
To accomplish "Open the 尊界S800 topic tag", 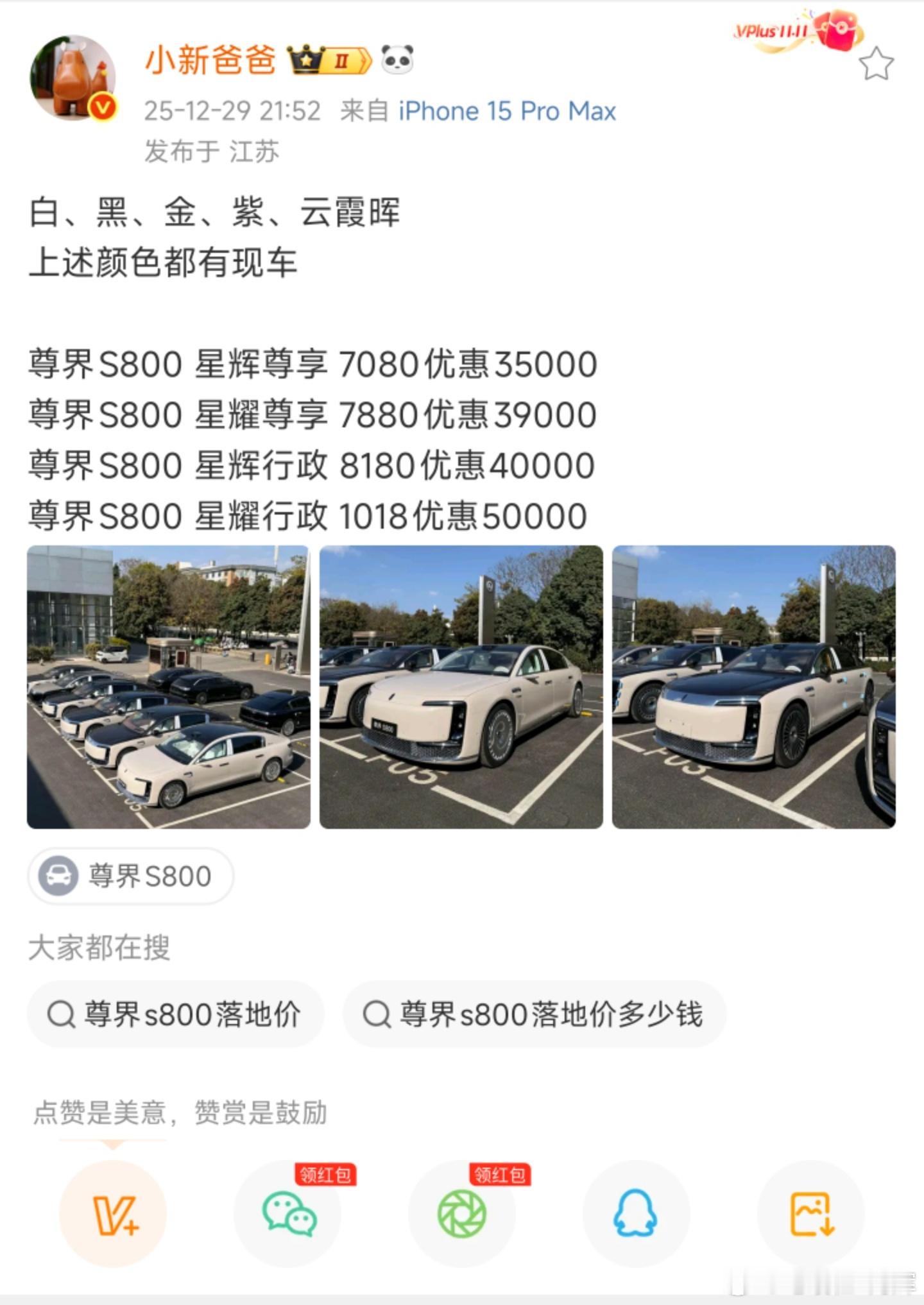I will pos(132,876).
